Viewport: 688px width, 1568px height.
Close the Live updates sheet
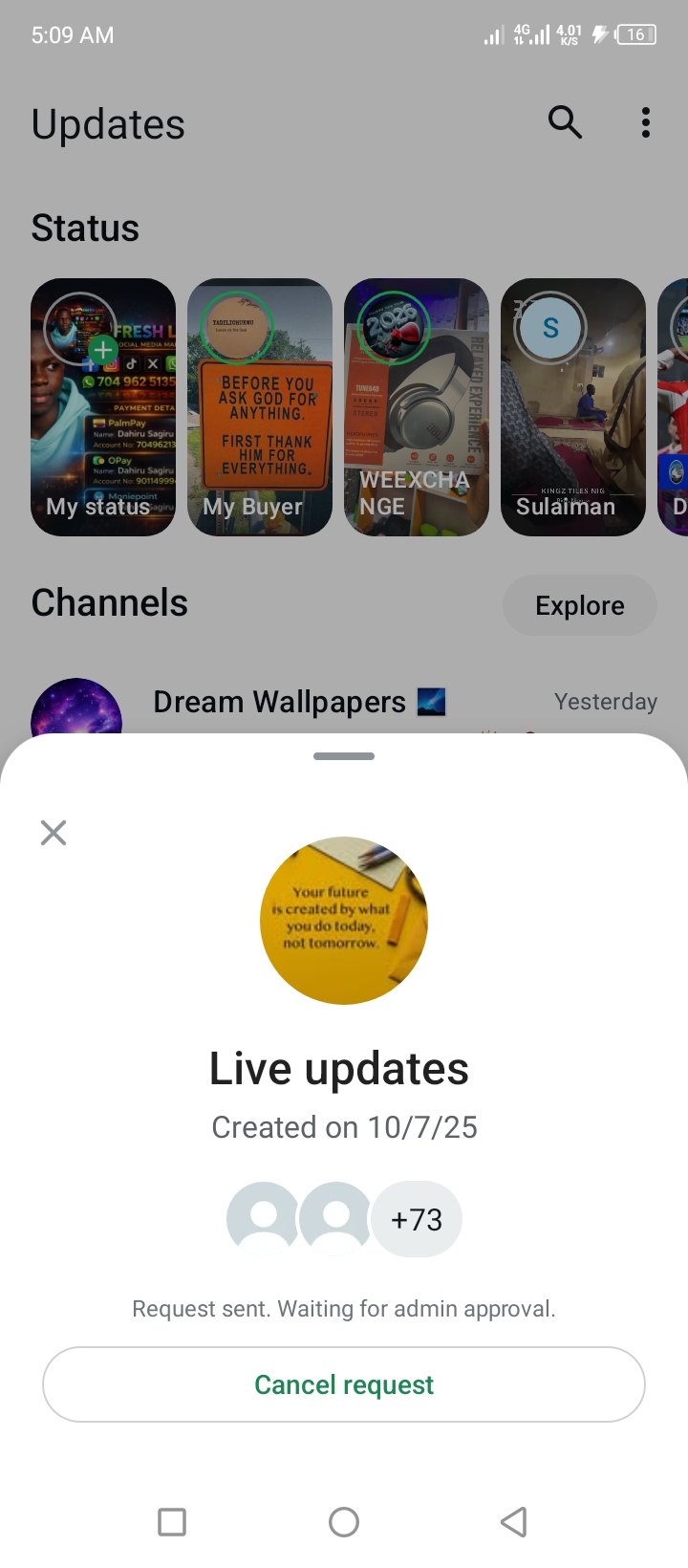[x=54, y=833]
